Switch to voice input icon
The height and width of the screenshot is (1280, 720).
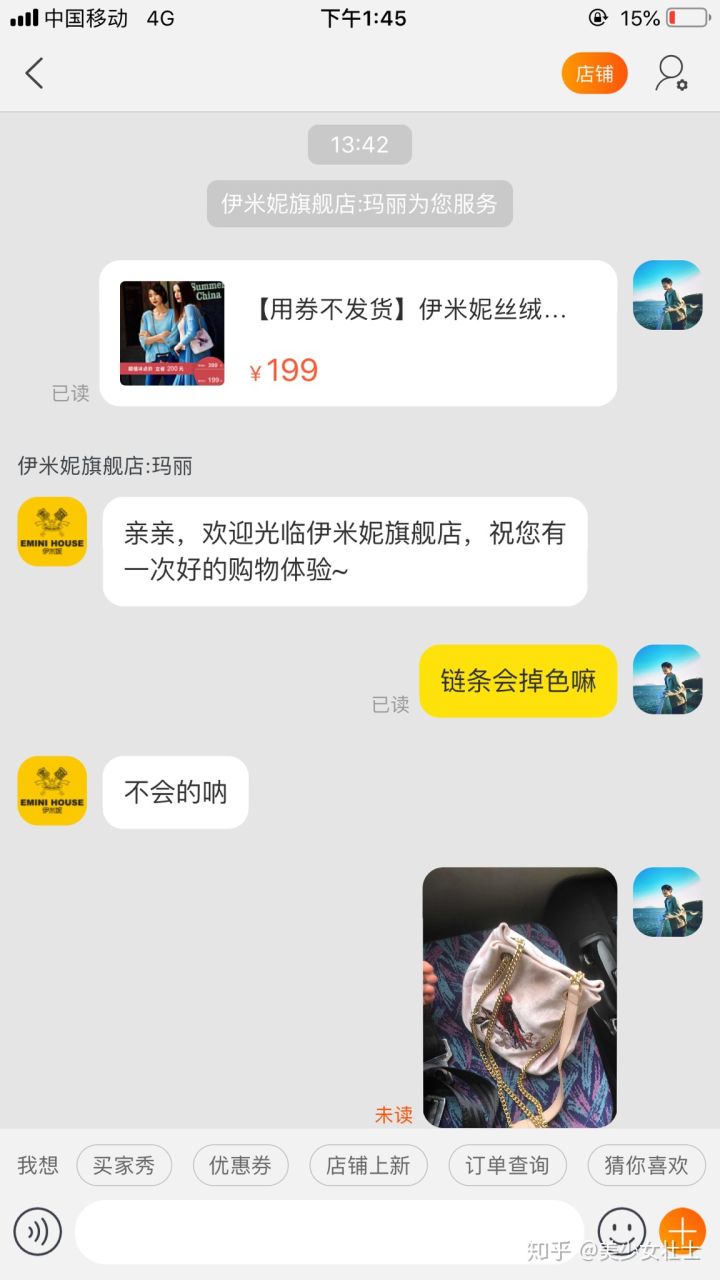point(38,1231)
